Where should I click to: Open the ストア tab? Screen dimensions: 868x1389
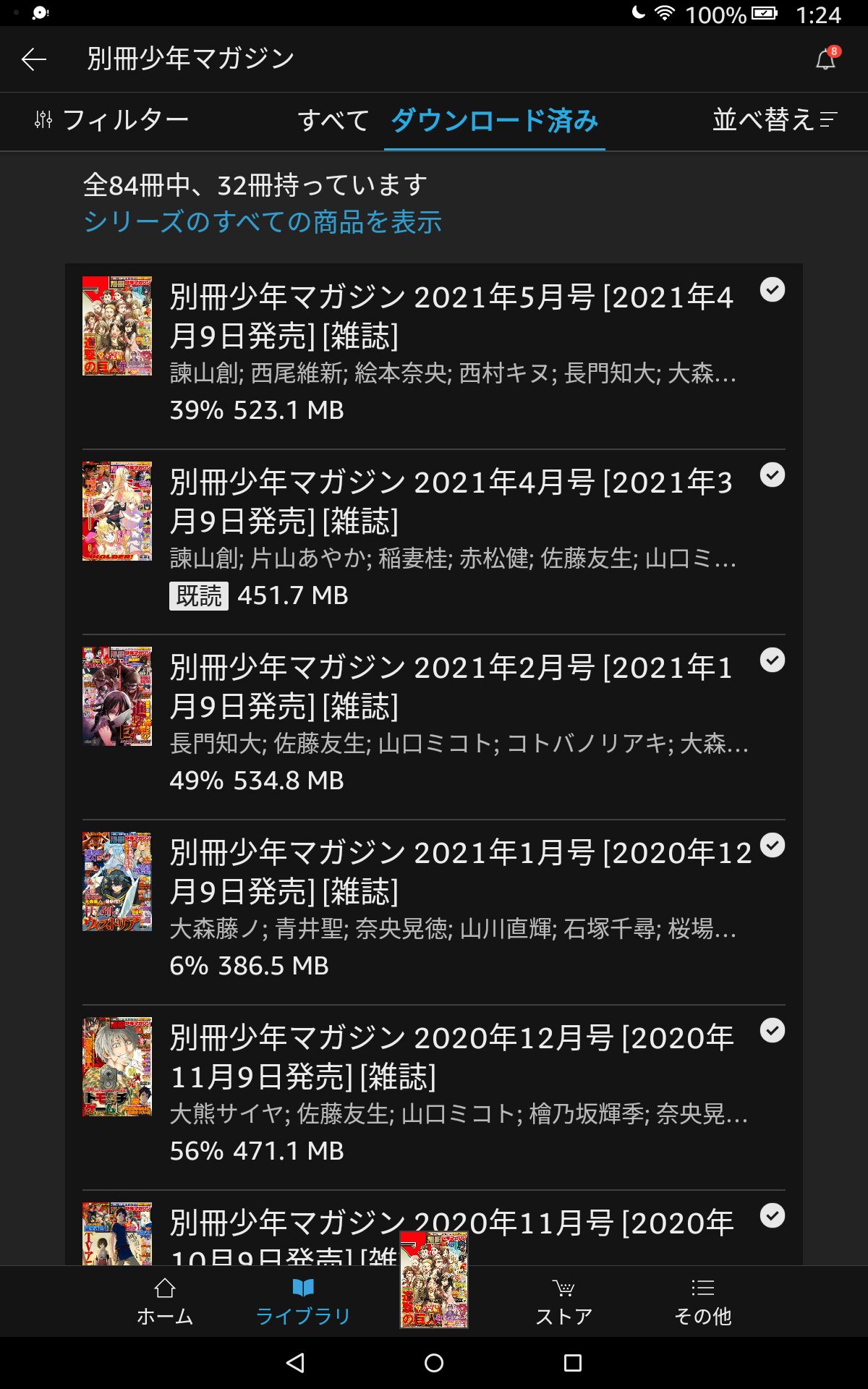pos(563,1301)
